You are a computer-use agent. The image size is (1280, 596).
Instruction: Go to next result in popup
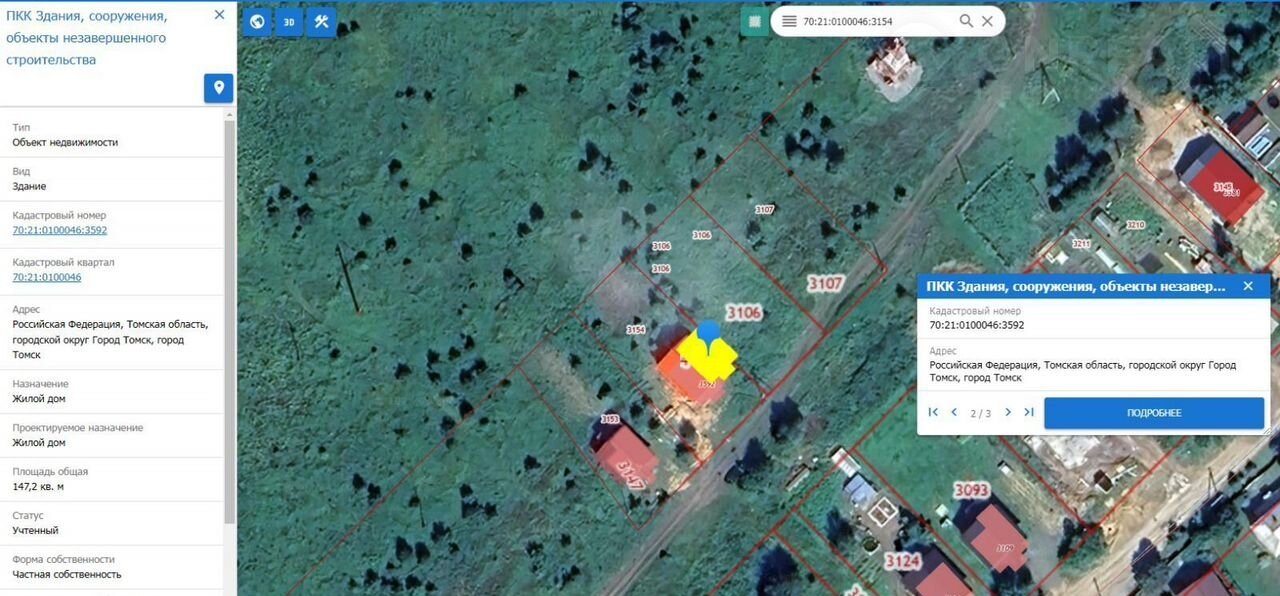pos(1007,412)
